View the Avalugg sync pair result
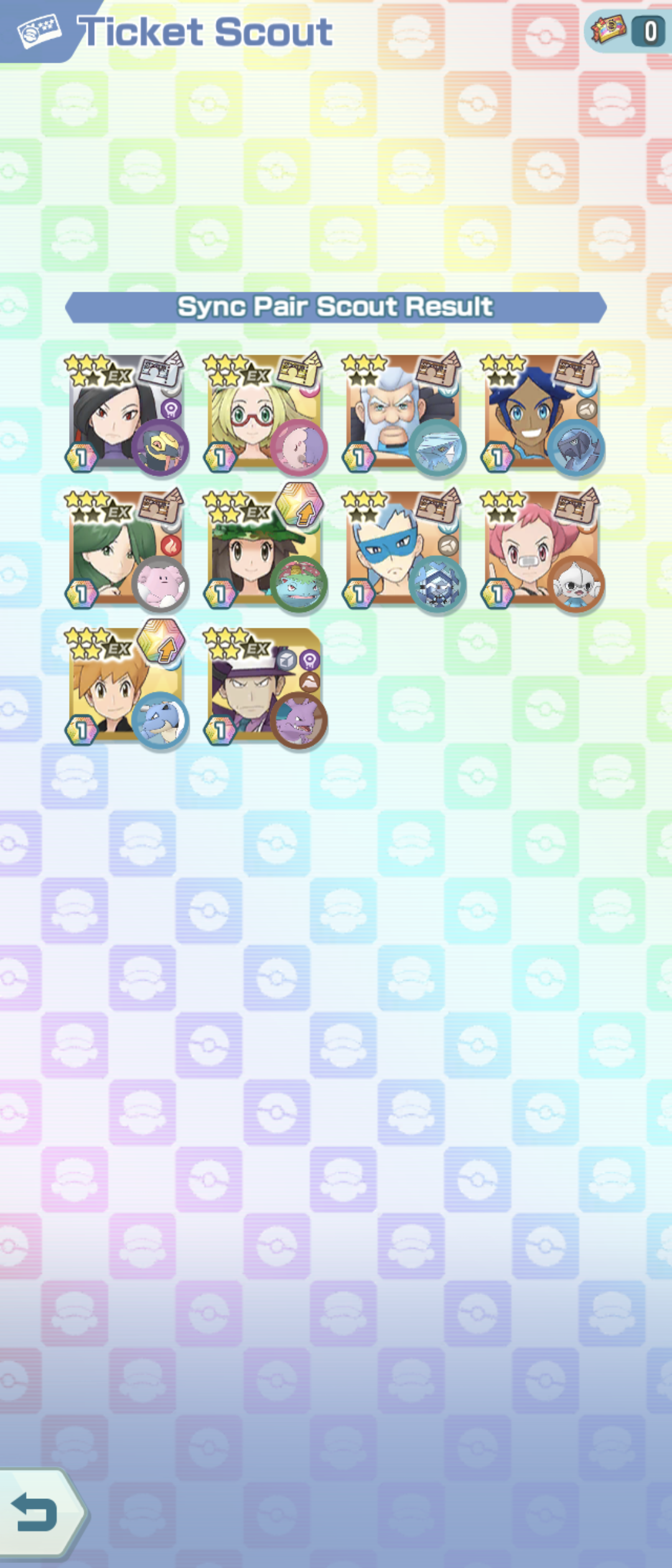The width and height of the screenshot is (672, 1568). point(404,412)
